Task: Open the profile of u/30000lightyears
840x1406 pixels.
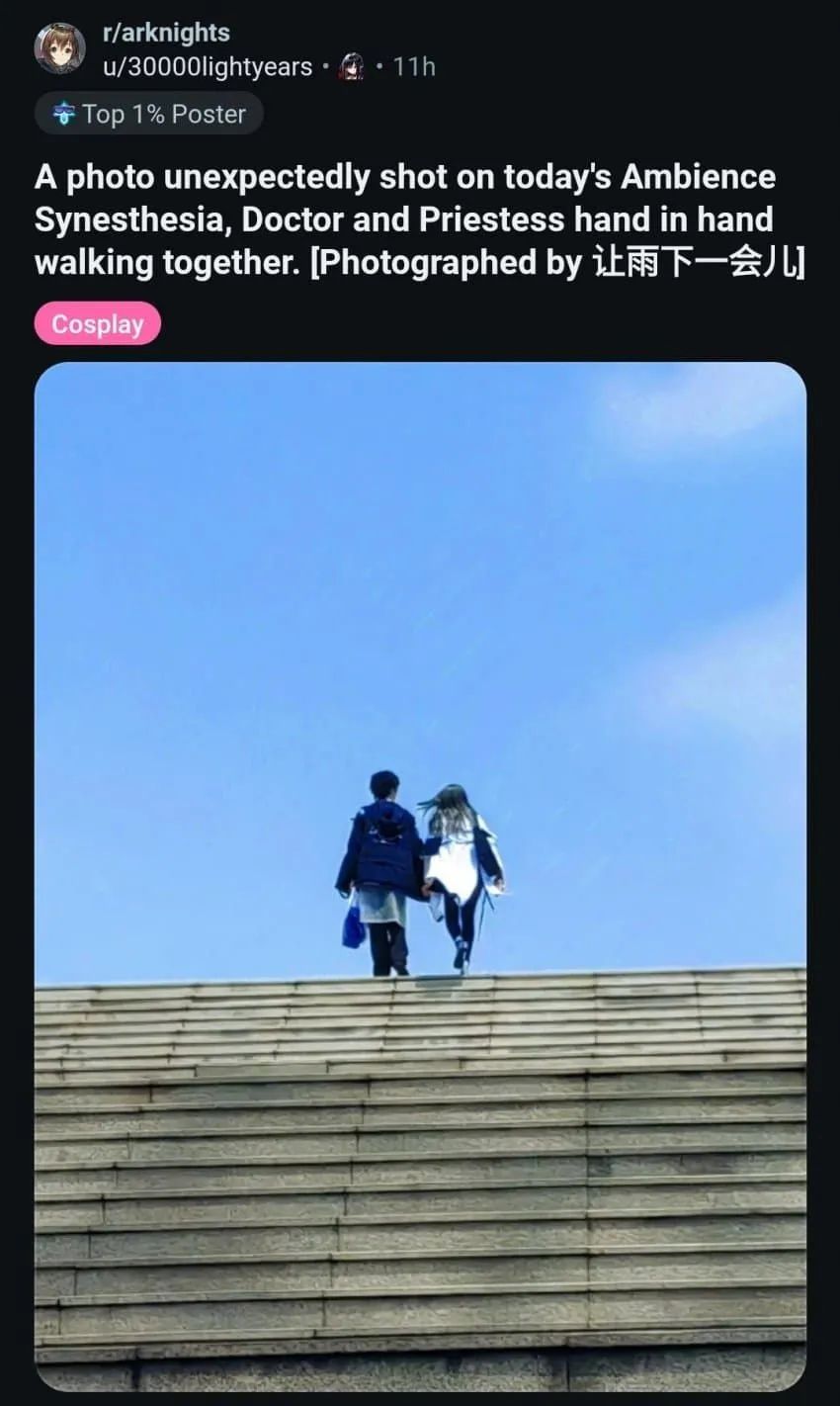Action: [208, 67]
